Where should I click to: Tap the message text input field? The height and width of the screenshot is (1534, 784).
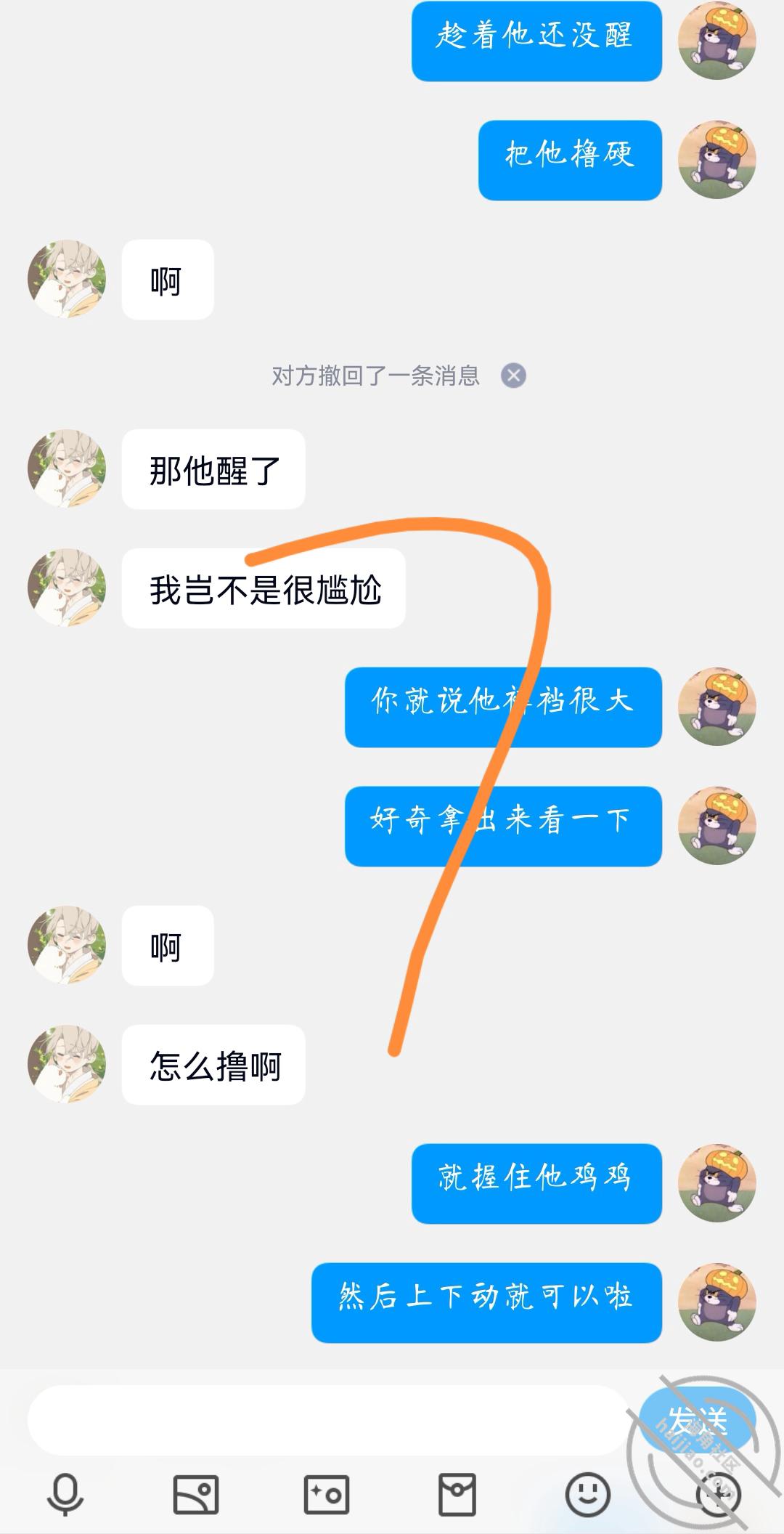(x=328, y=1420)
